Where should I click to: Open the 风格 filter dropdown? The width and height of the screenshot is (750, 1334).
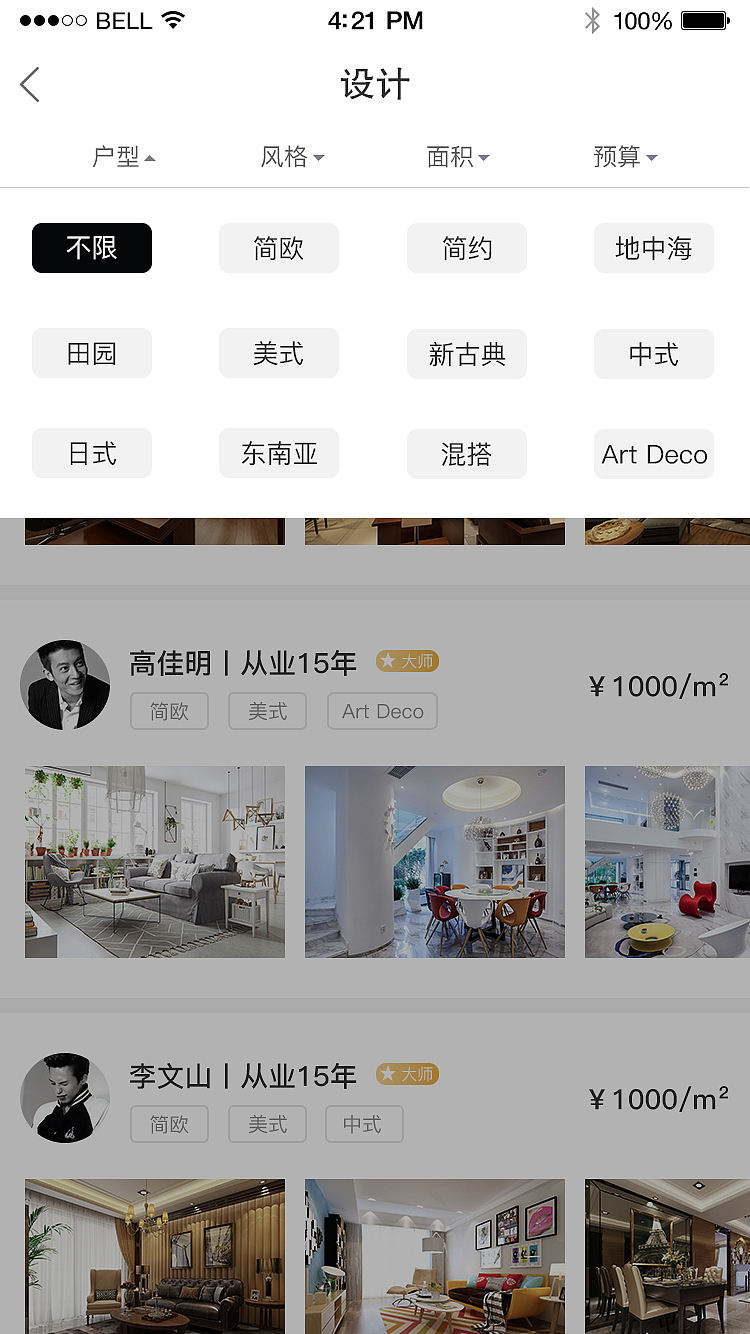tap(290, 157)
